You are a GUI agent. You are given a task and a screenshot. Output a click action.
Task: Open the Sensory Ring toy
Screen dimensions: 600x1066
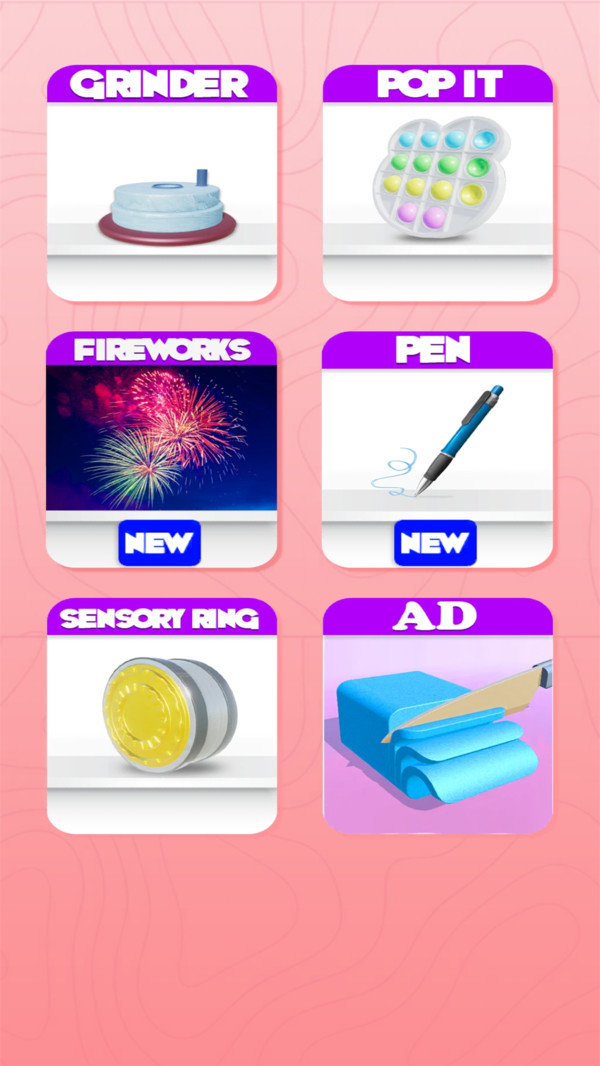pos(162,717)
